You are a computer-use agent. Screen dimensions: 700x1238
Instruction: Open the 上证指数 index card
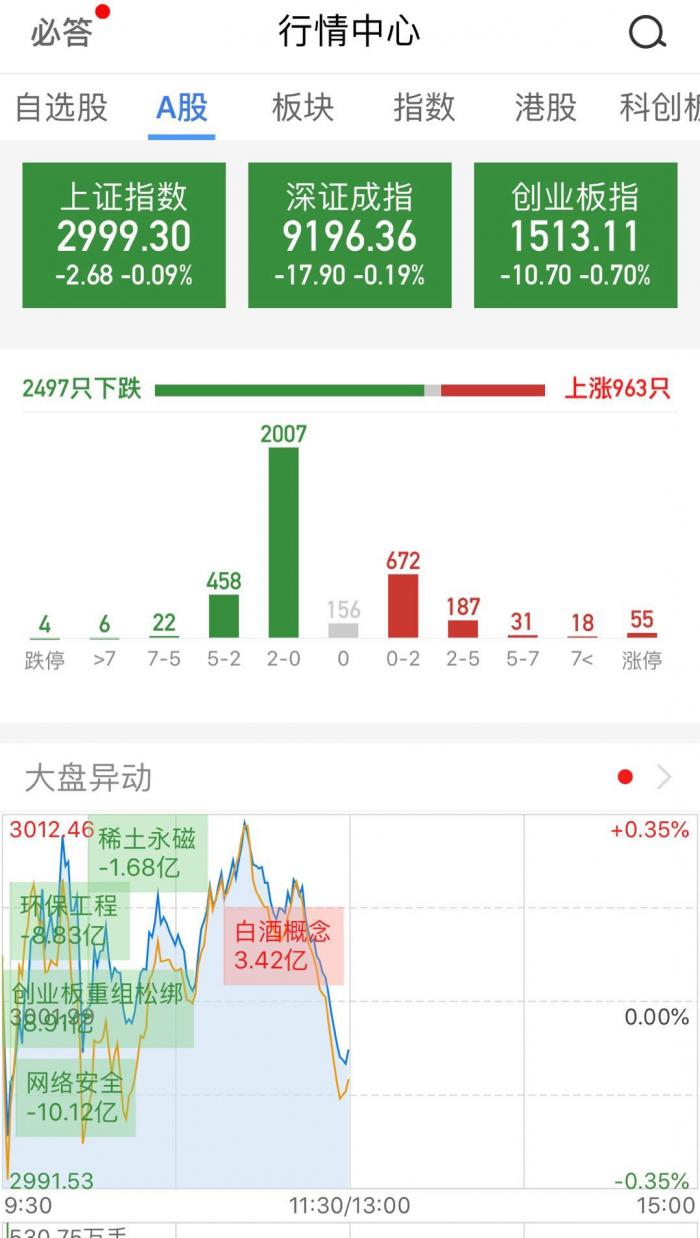[124, 235]
